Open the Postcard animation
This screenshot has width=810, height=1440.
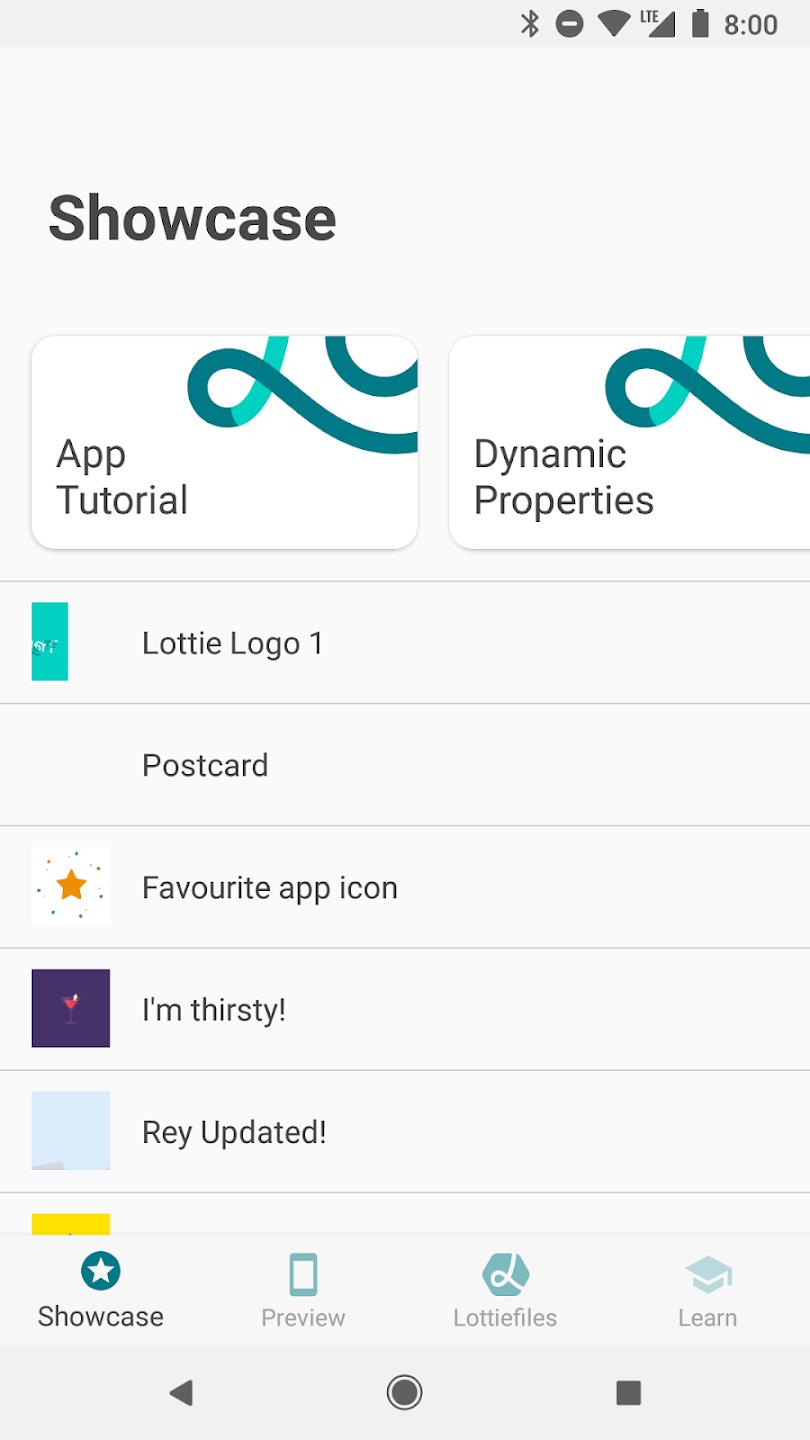[x=405, y=765]
